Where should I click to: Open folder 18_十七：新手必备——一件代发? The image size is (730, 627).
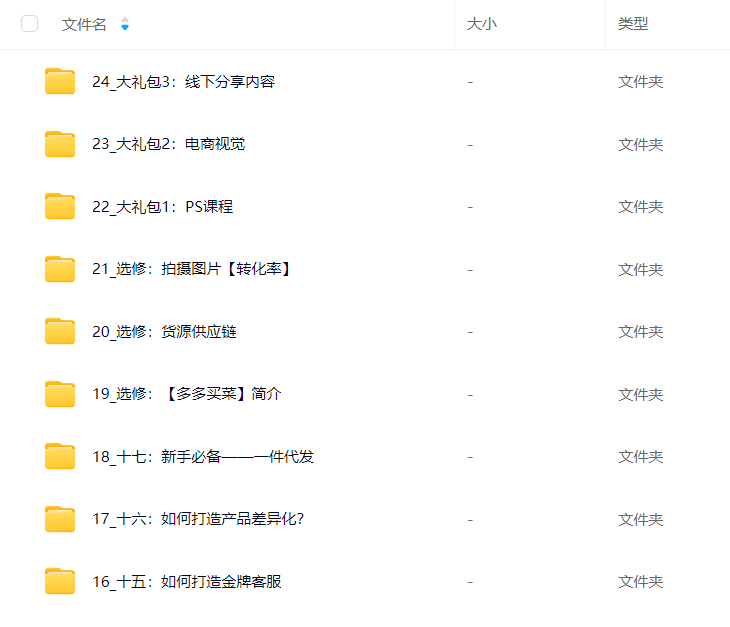coord(203,457)
